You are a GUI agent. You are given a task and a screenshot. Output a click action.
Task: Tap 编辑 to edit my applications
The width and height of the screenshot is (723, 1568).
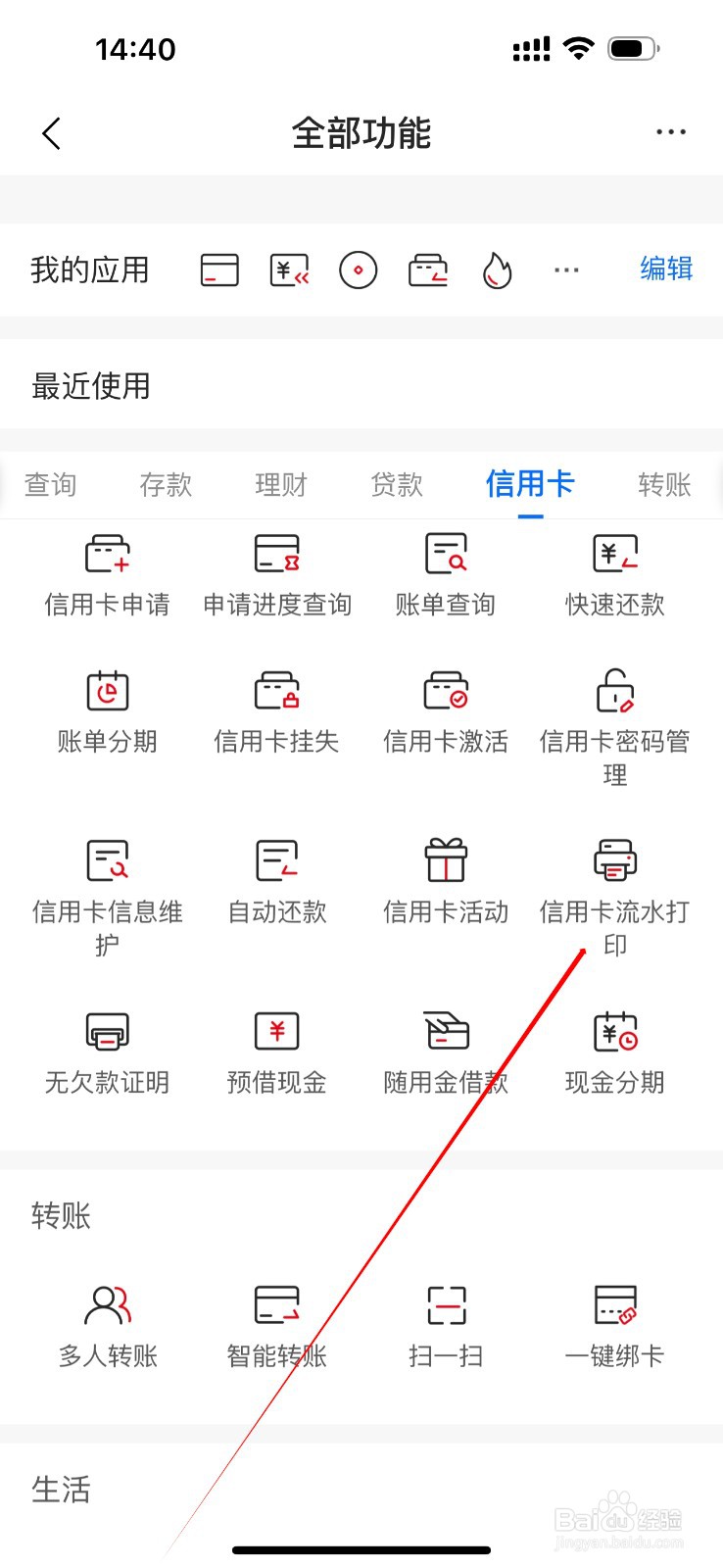pos(665,269)
